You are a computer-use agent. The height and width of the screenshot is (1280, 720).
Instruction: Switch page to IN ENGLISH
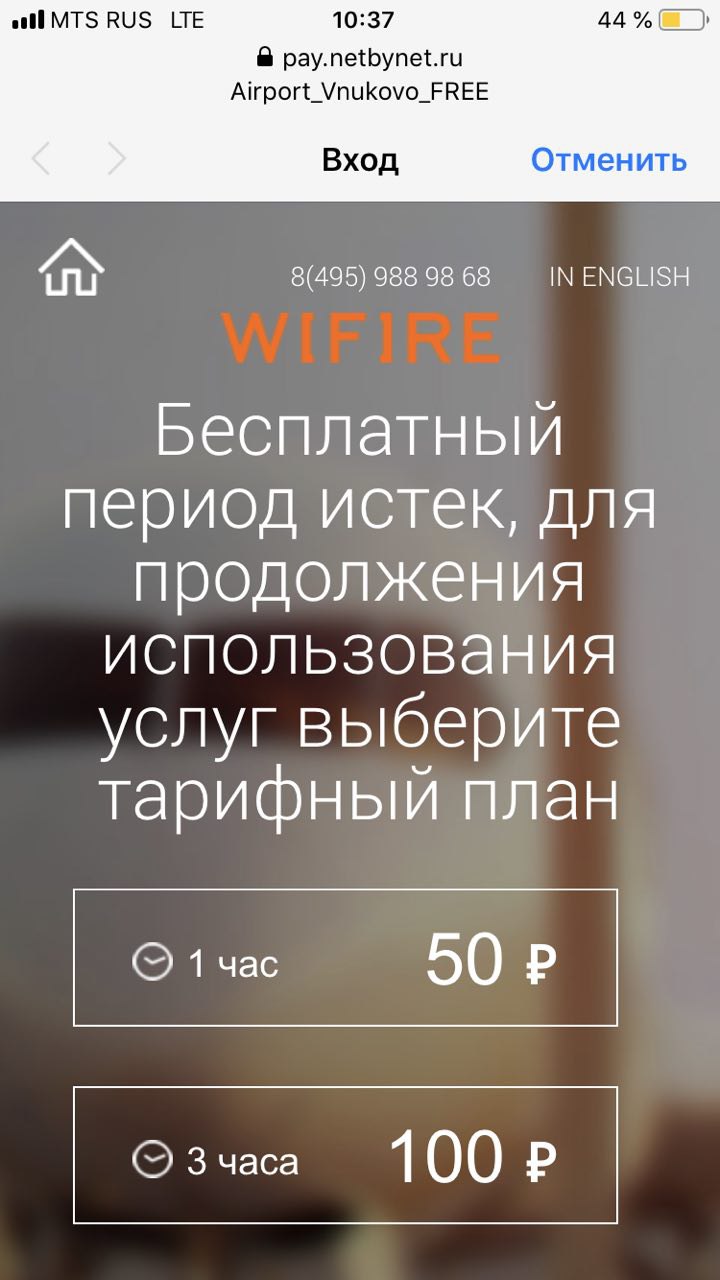coord(619,277)
